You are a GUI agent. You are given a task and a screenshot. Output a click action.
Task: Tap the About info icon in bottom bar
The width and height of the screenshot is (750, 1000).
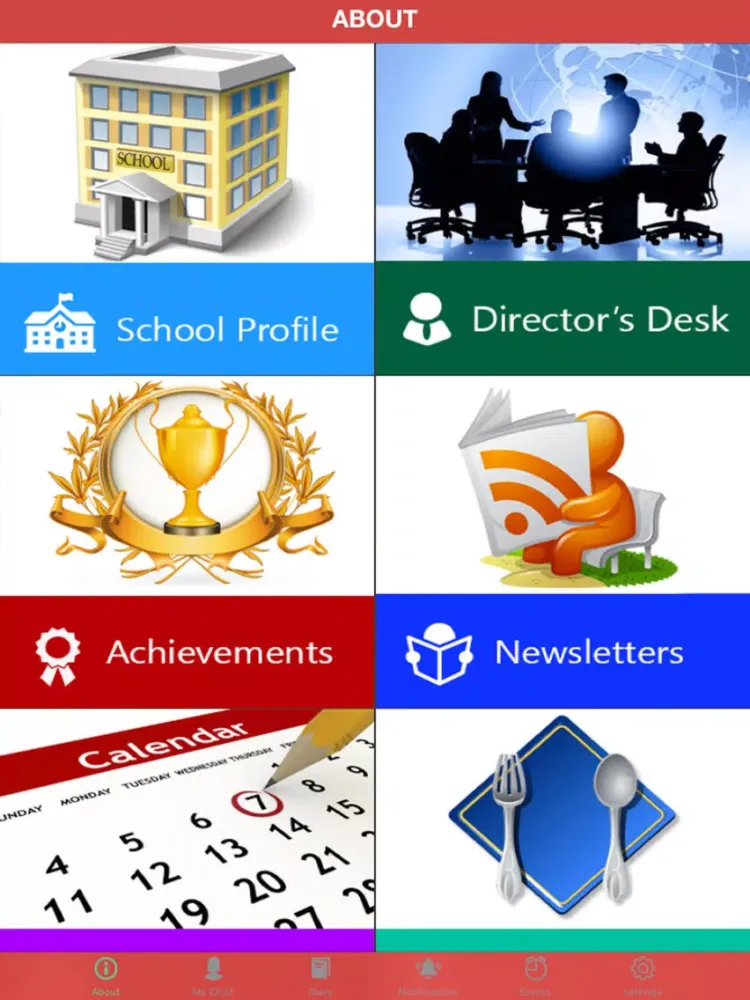point(106,967)
